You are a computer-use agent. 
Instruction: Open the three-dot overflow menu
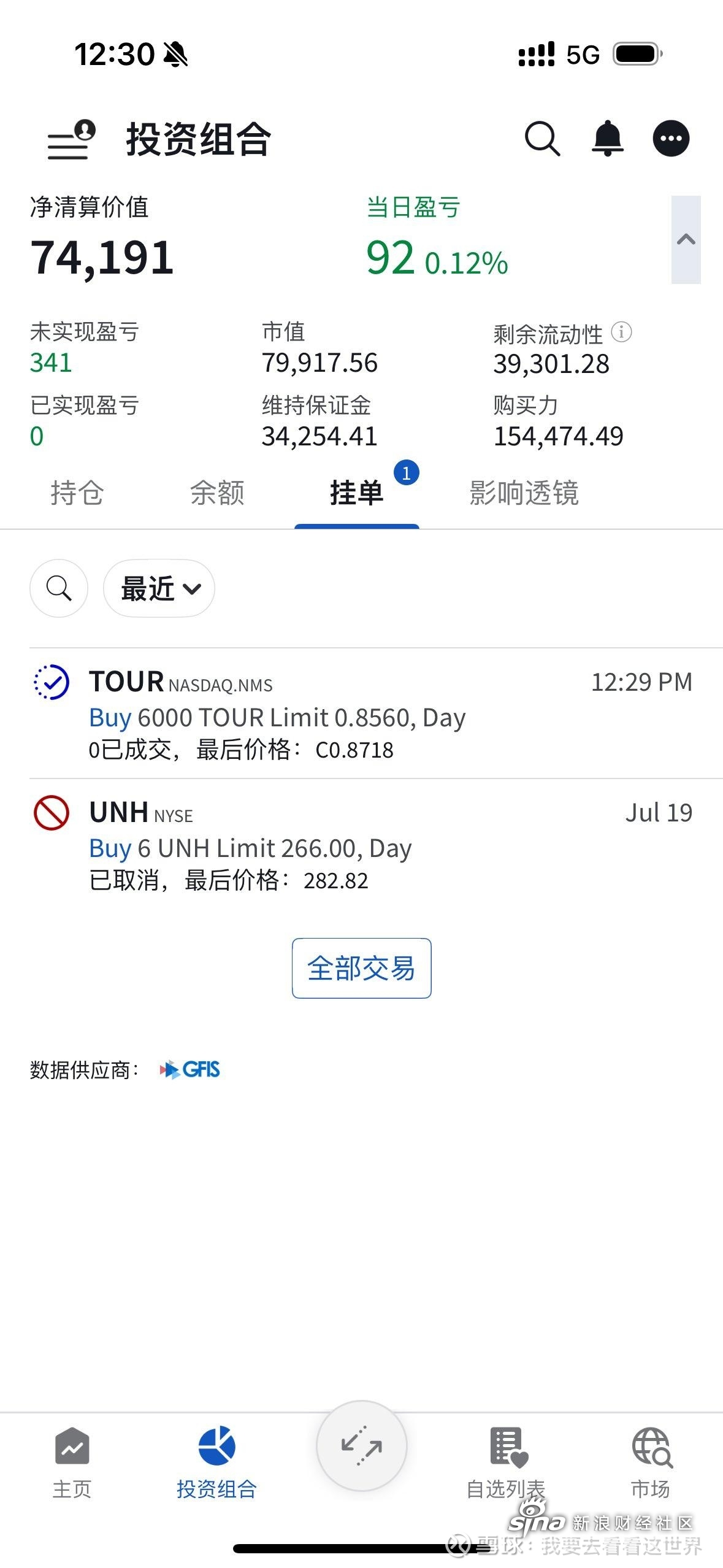tap(671, 139)
